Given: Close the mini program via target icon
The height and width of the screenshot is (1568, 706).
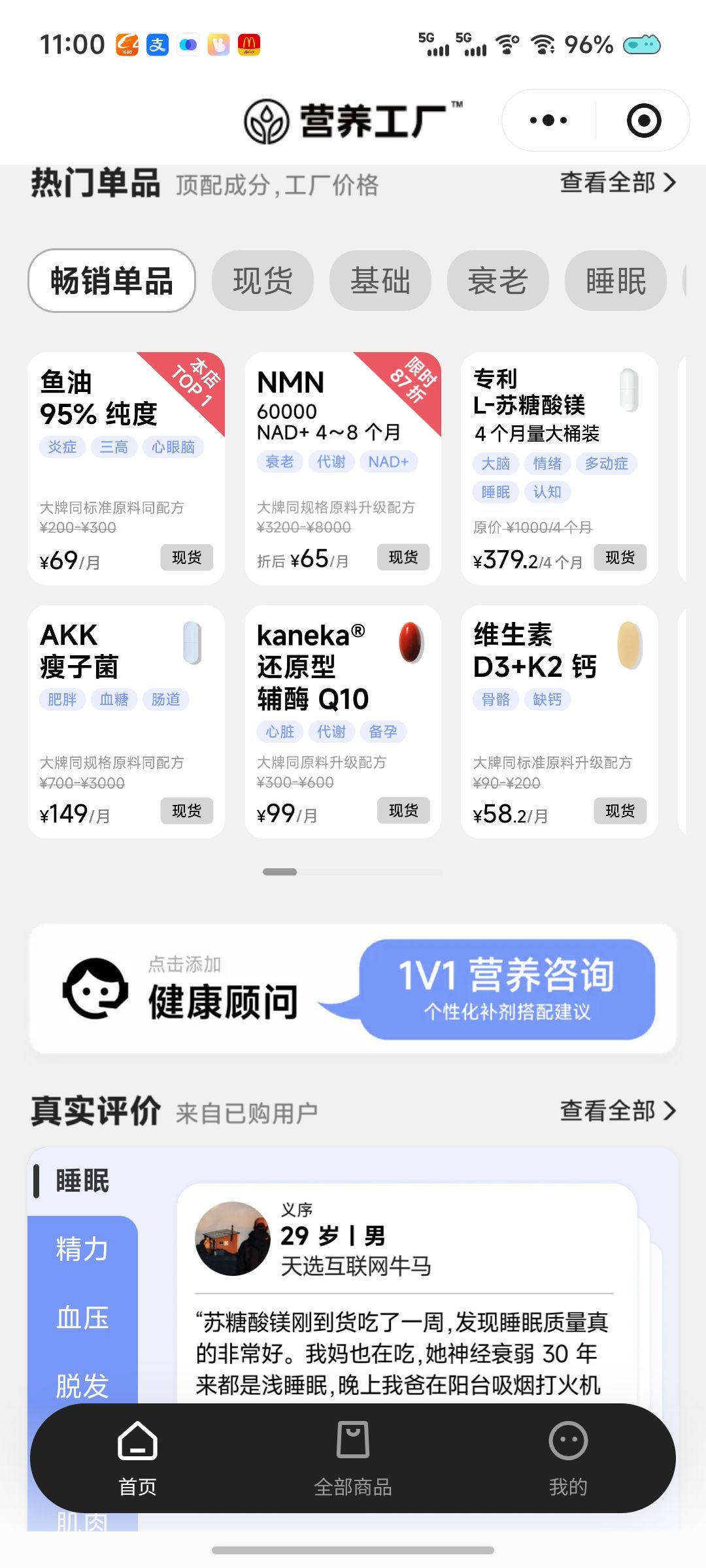Looking at the screenshot, I should [x=643, y=120].
